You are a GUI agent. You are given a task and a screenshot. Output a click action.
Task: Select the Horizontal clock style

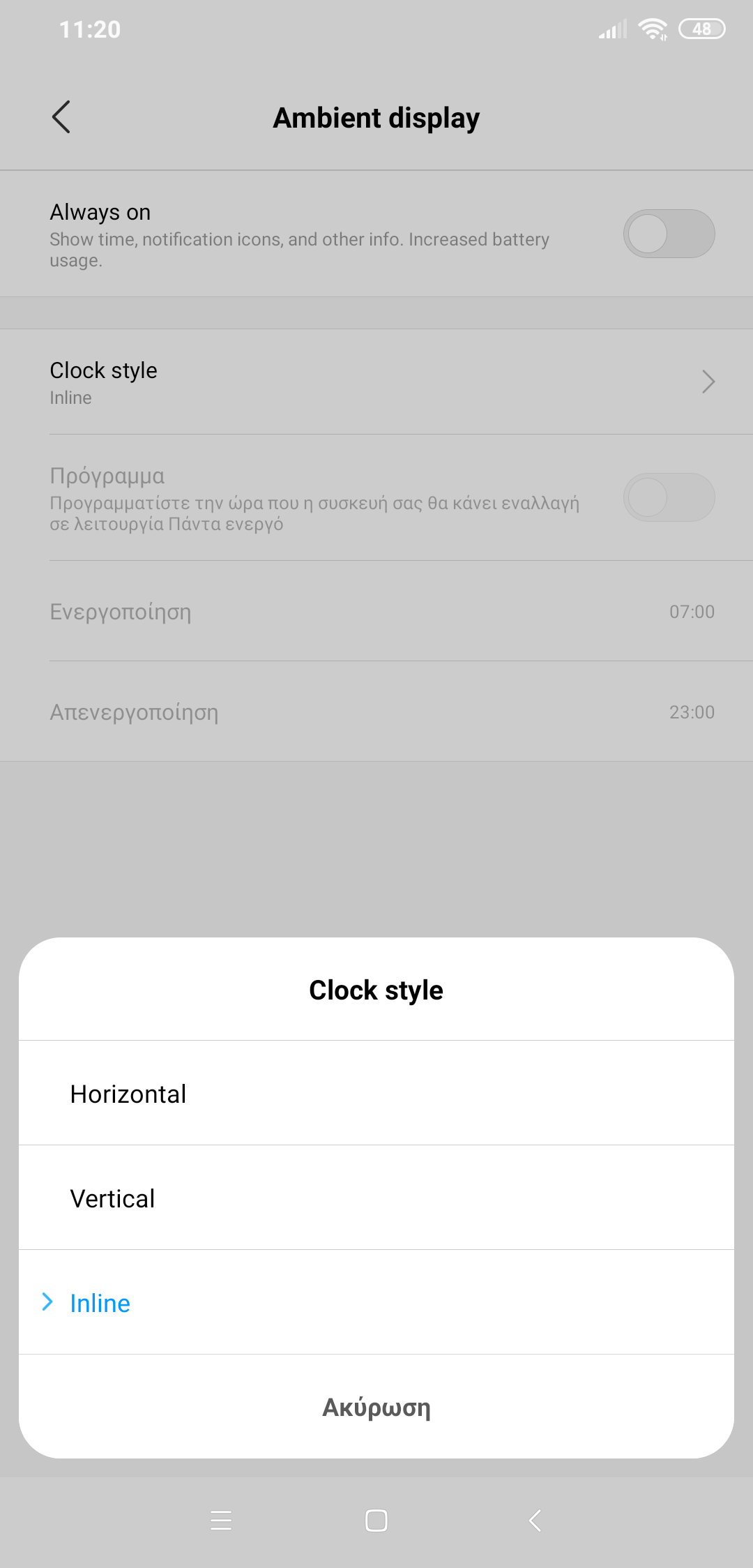click(x=376, y=1093)
